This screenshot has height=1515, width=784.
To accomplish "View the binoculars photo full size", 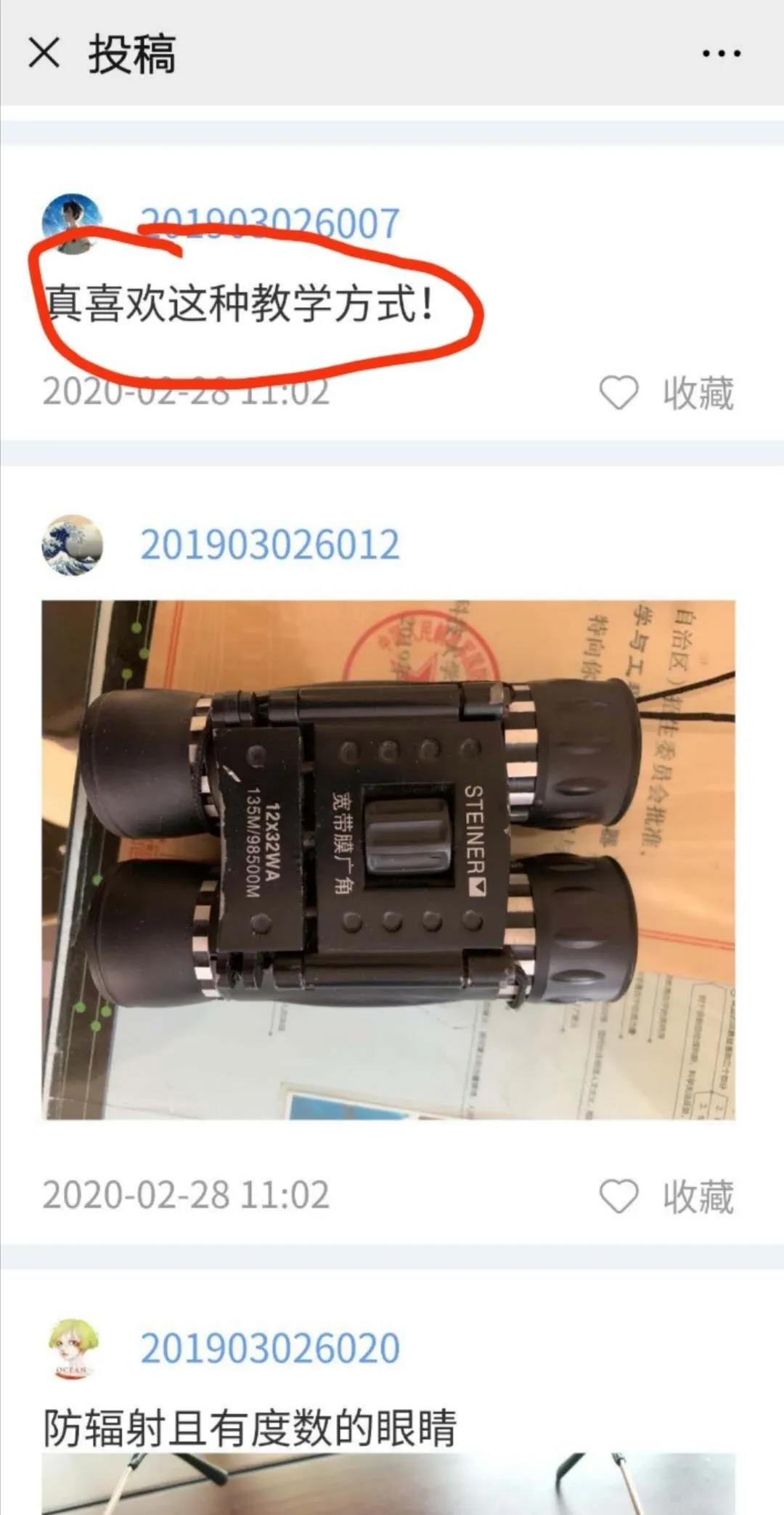I will [x=388, y=859].
